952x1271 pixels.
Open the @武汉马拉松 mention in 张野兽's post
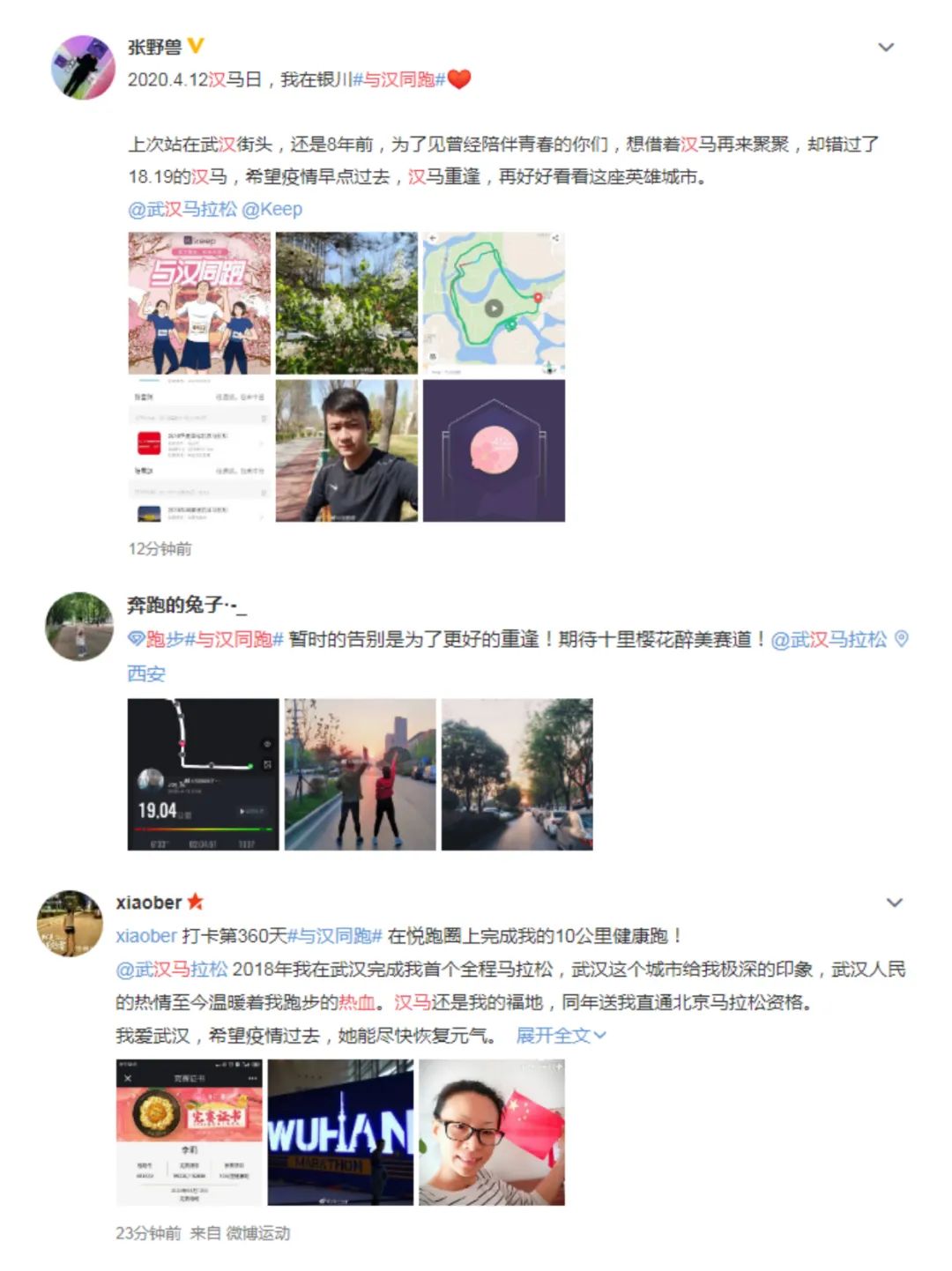(x=182, y=209)
